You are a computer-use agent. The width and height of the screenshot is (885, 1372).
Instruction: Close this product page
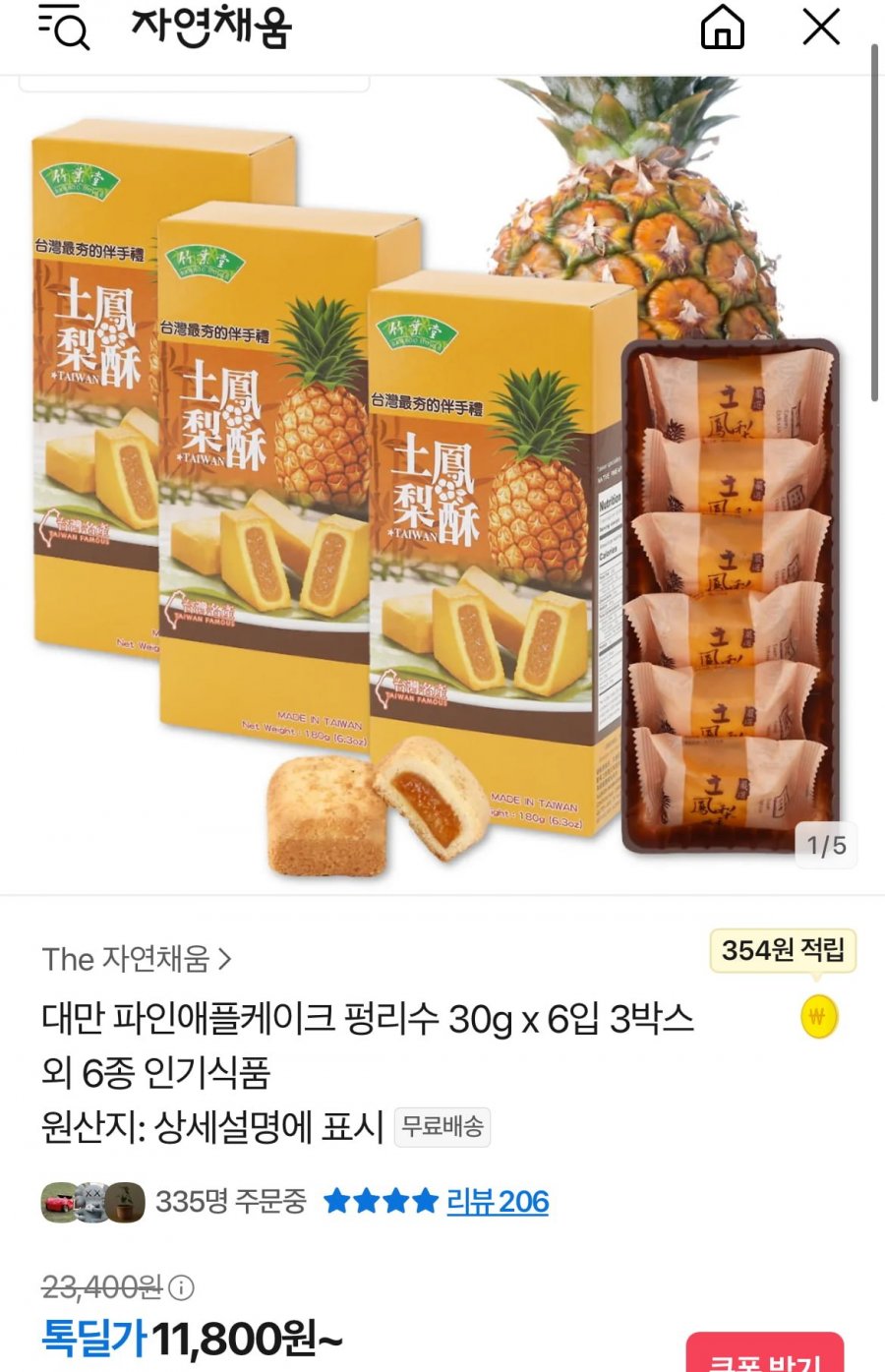click(821, 27)
